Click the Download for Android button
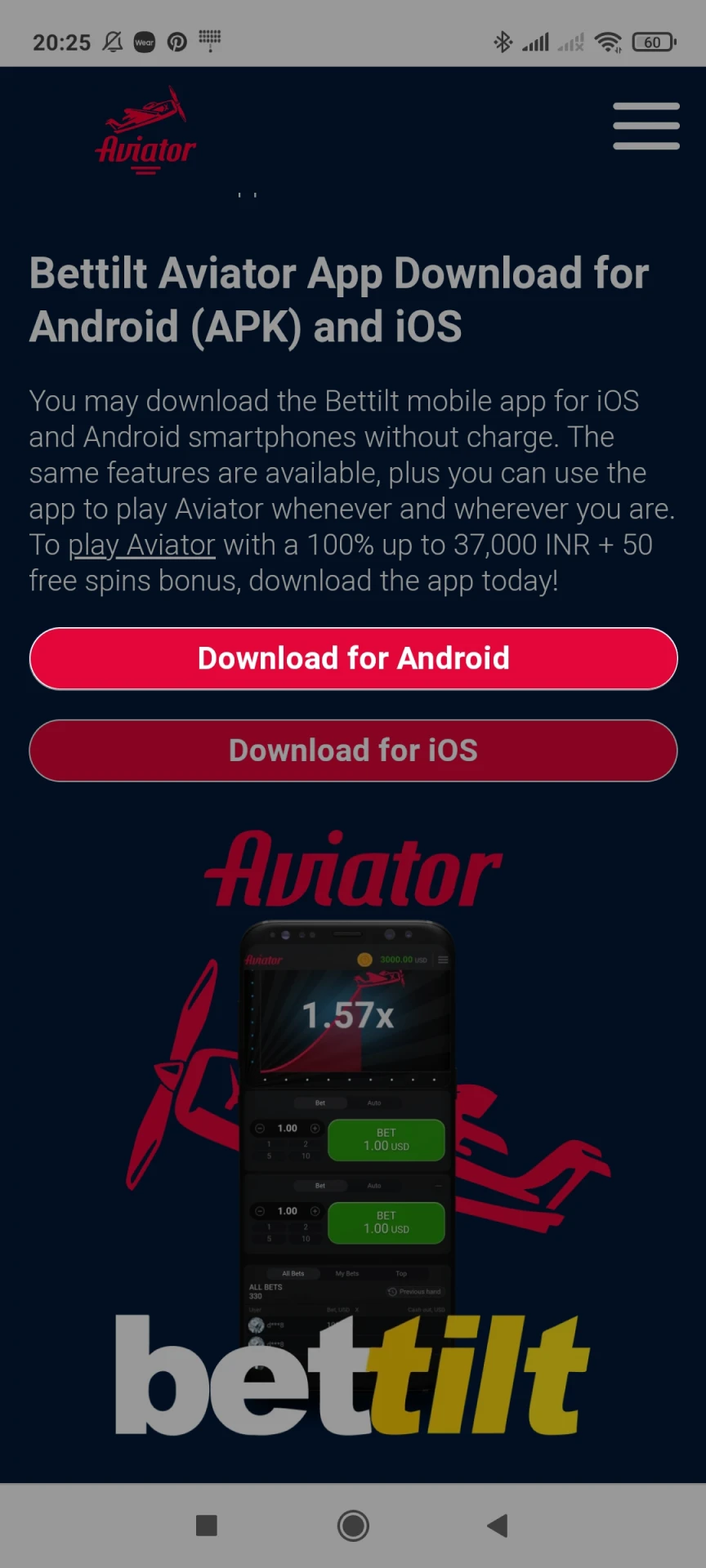706x1568 pixels. [353, 658]
